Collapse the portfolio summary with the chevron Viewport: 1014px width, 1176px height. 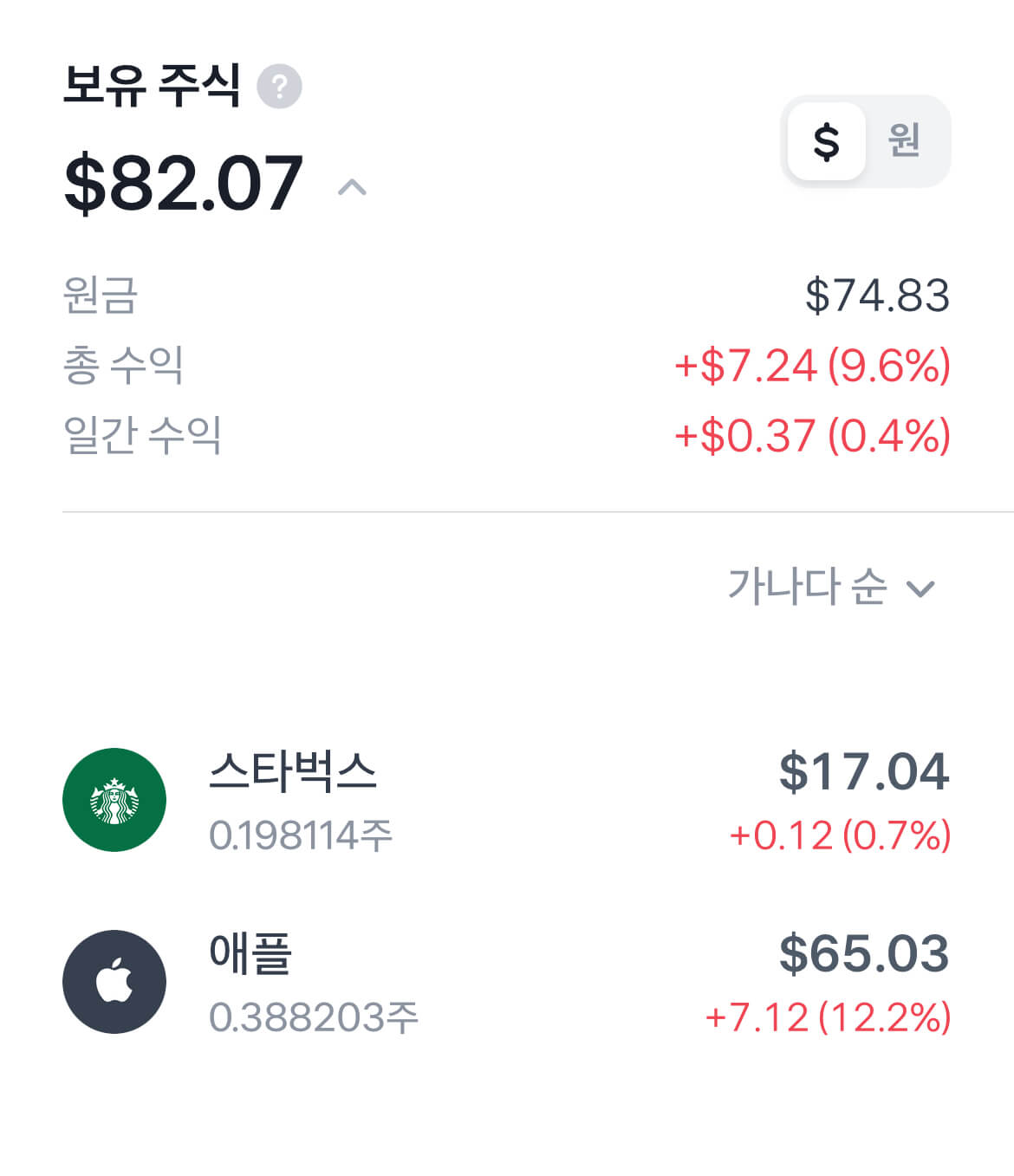[352, 189]
